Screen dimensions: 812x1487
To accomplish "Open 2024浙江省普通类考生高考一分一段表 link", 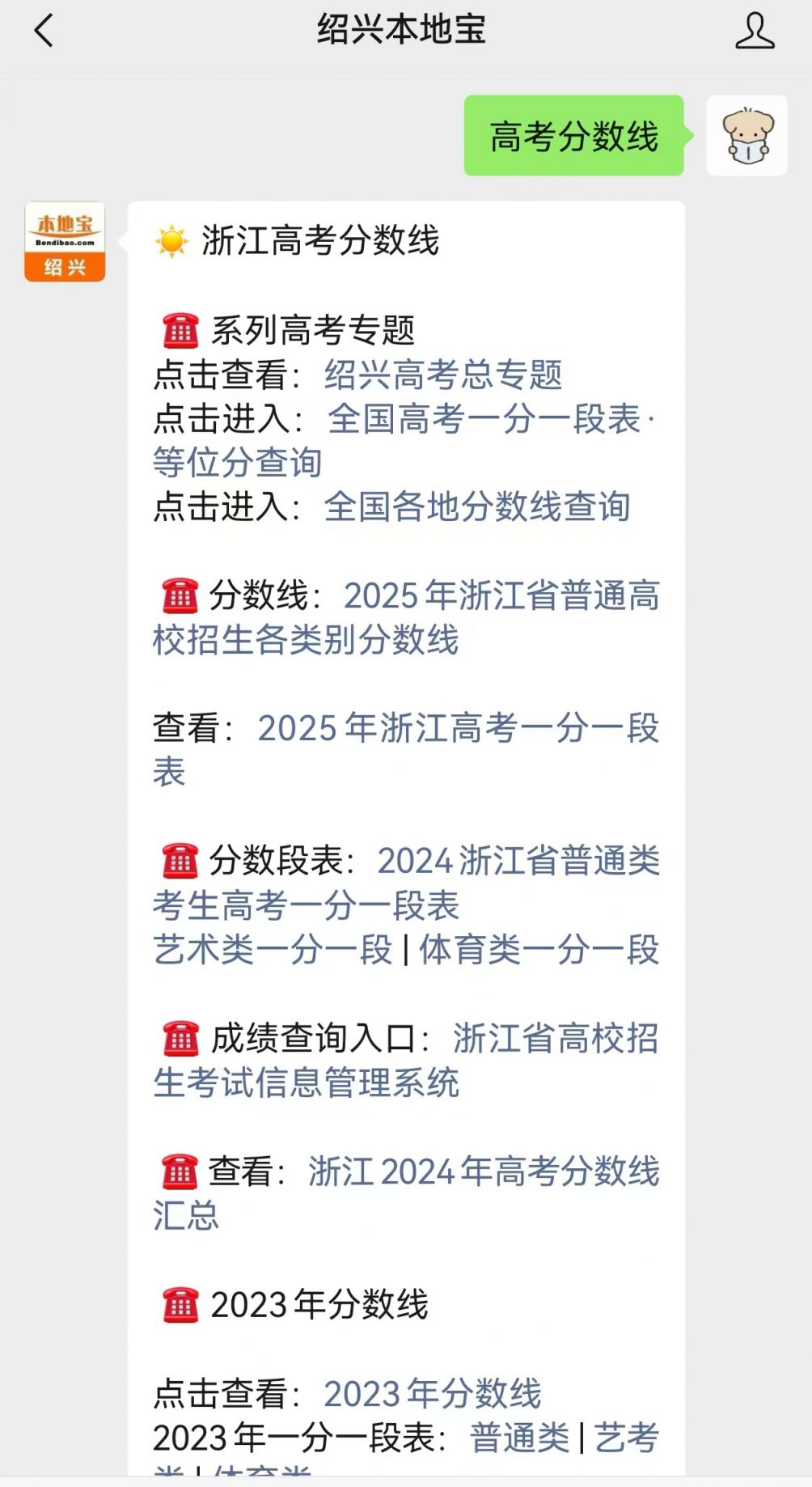I will (x=406, y=883).
